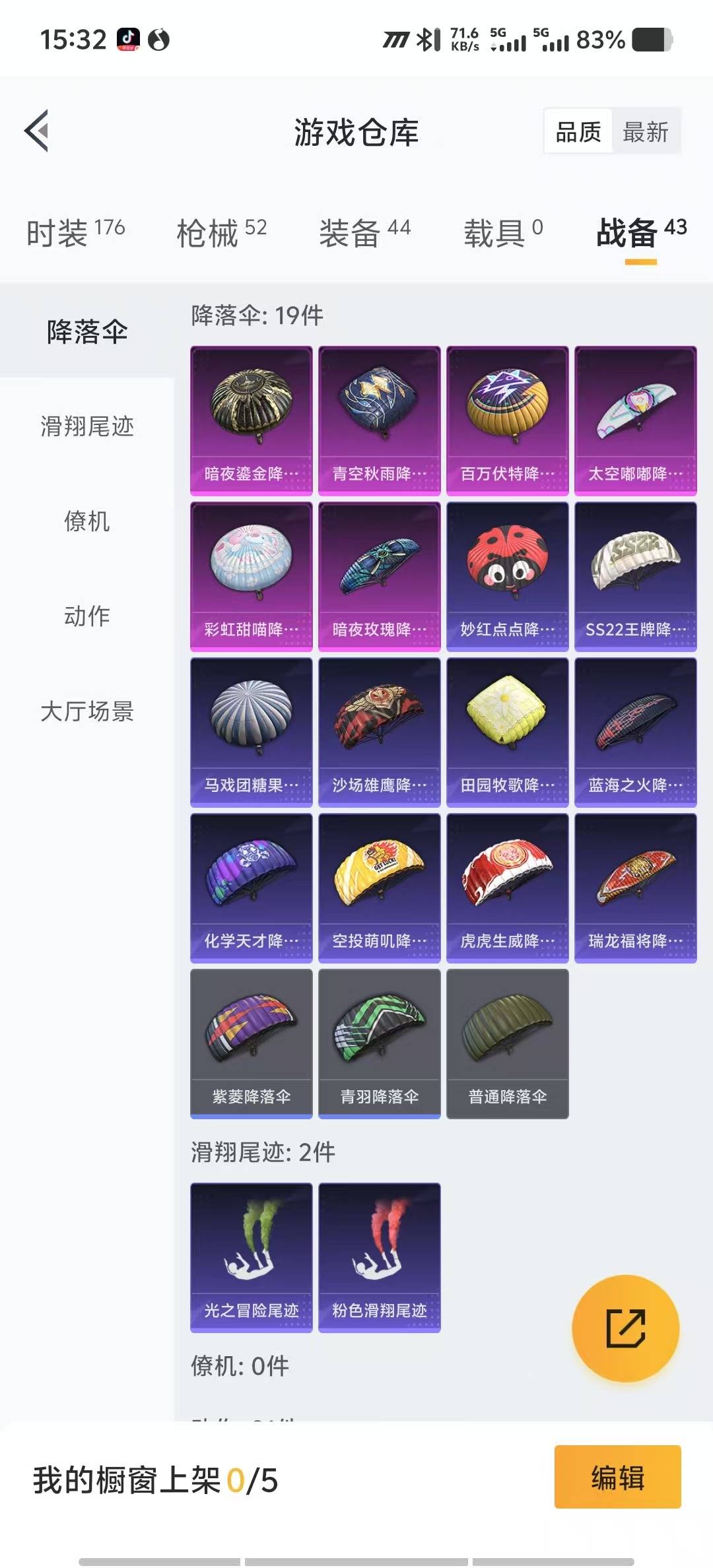The width and height of the screenshot is (713, 1568).
Task: Switch to the 枪械 tab
Action: (221, 232)
